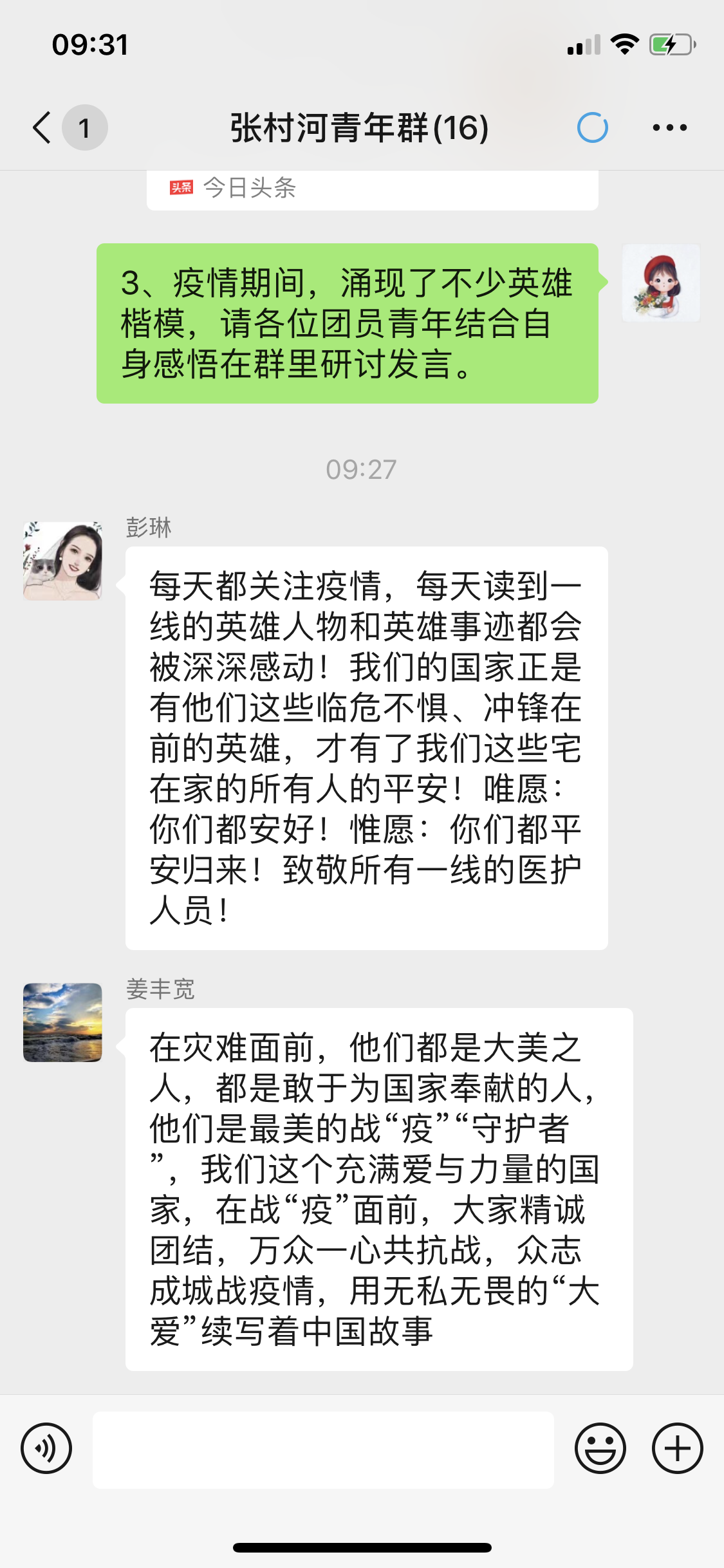
Task: Tap the group title 张村河青年群(16)
Action: (x=360, y=127)
